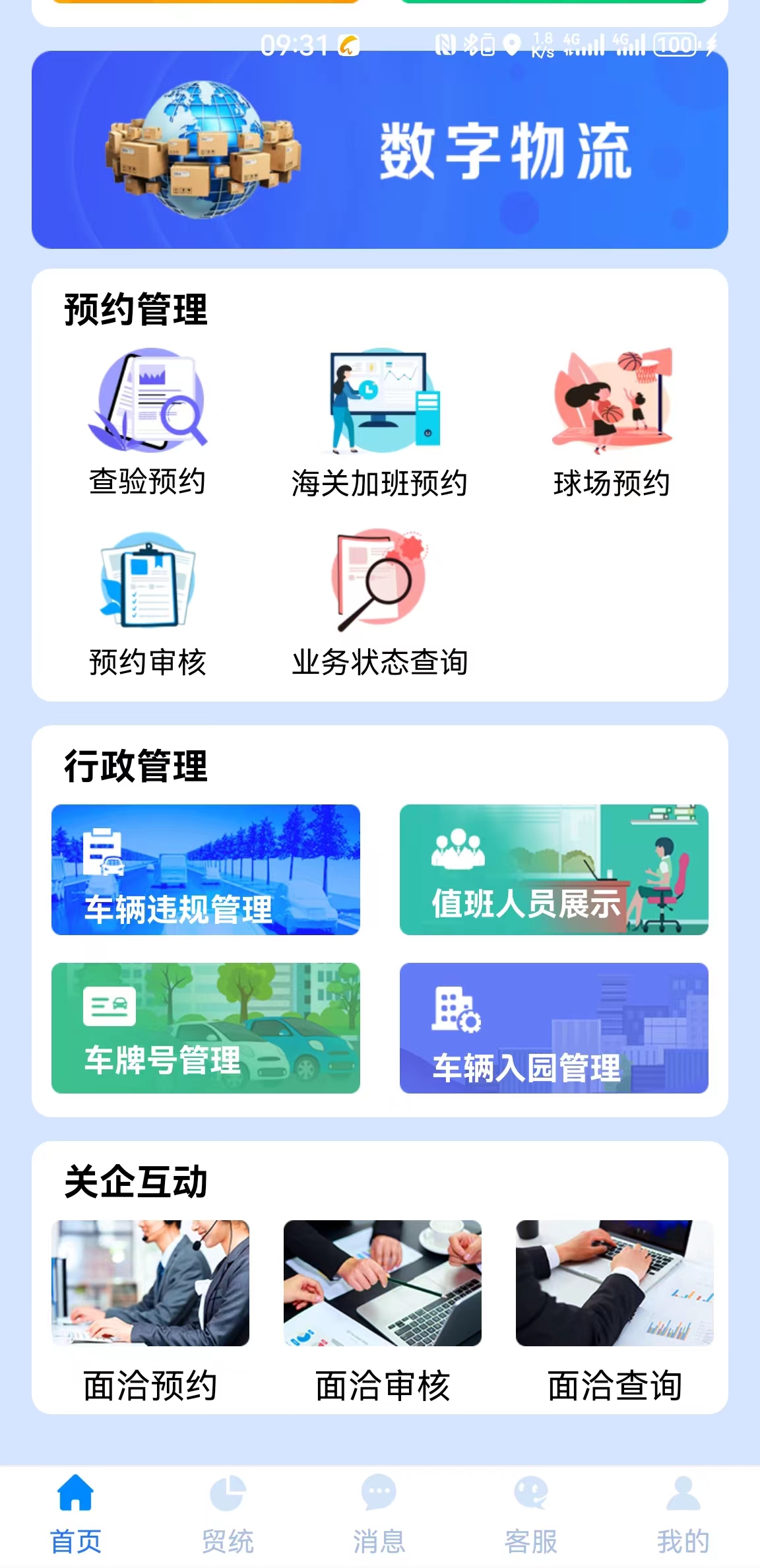Image resolution: width=760 pixels, height=1568 pixels.
Task: Open 海关加班预约 customs overtime booking
Action: coord(380,422)
